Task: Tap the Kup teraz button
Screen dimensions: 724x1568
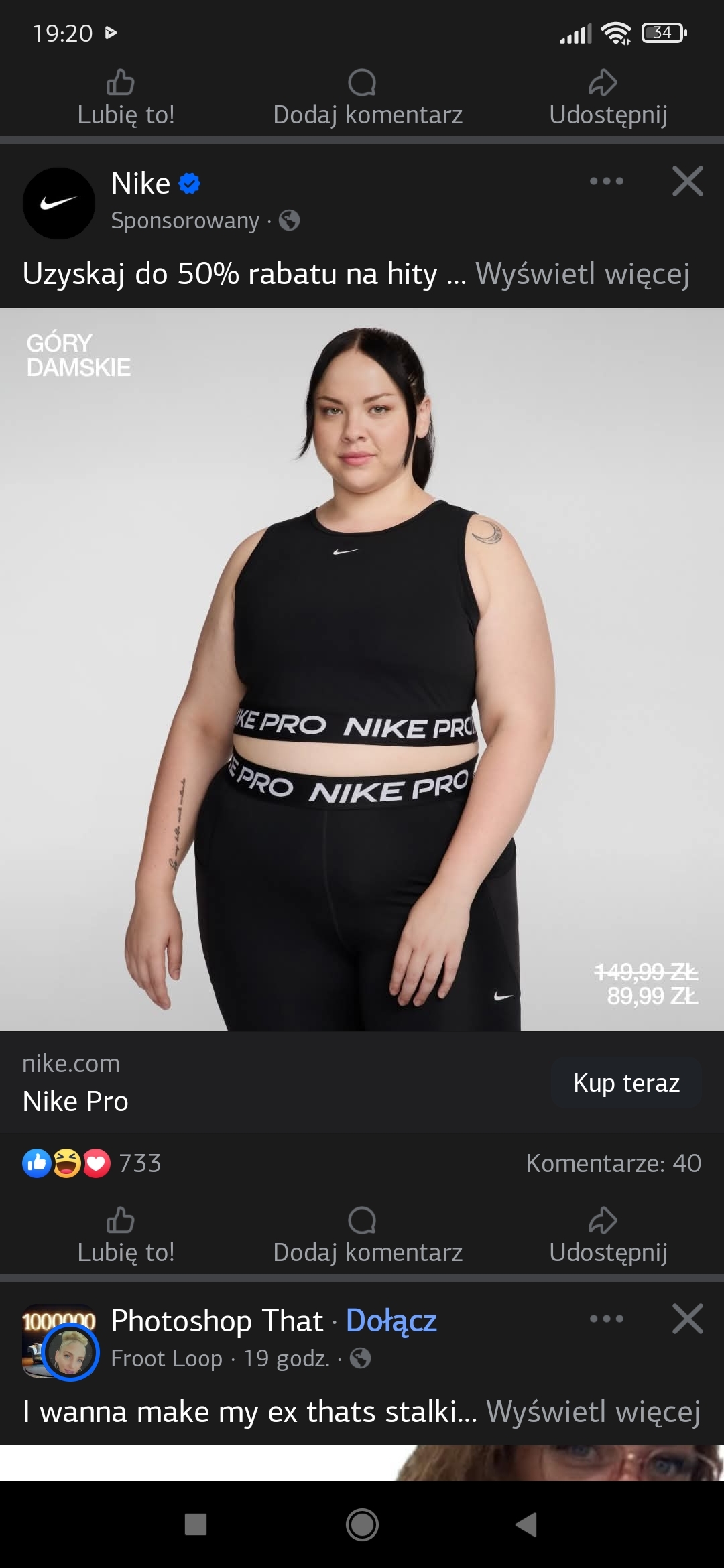Action: click(626, 1083)
